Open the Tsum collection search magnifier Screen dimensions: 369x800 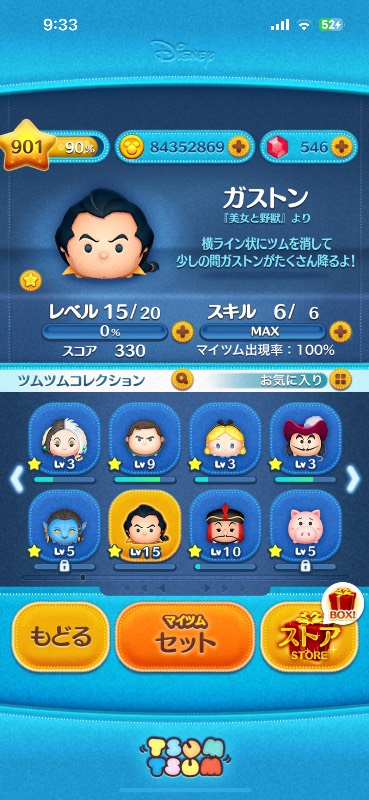pyautogui.click(x=183, y=379)
